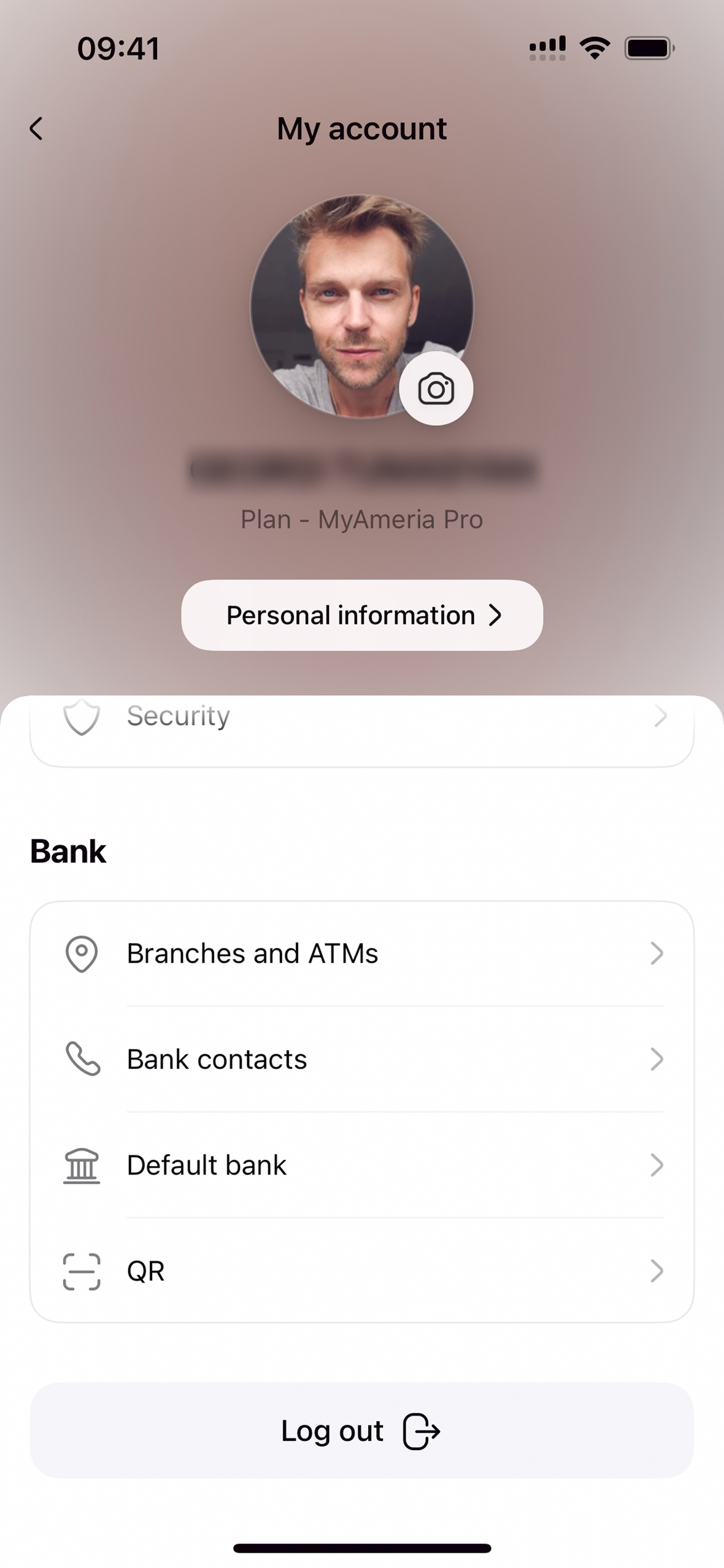The height and width of the screenshot is (1568, 724).
Task: Open Personal information
Action: click(361, 615)
